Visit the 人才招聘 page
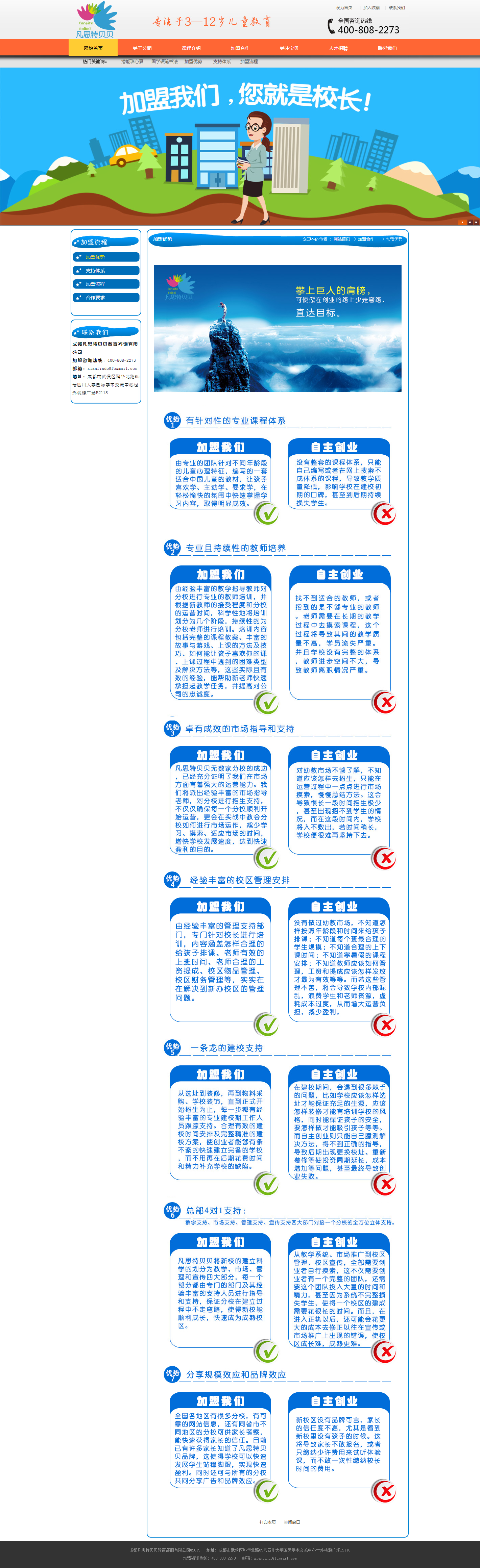Image resolution: width=480 pixels, height=1568 pixels. (x=338, y=48)
